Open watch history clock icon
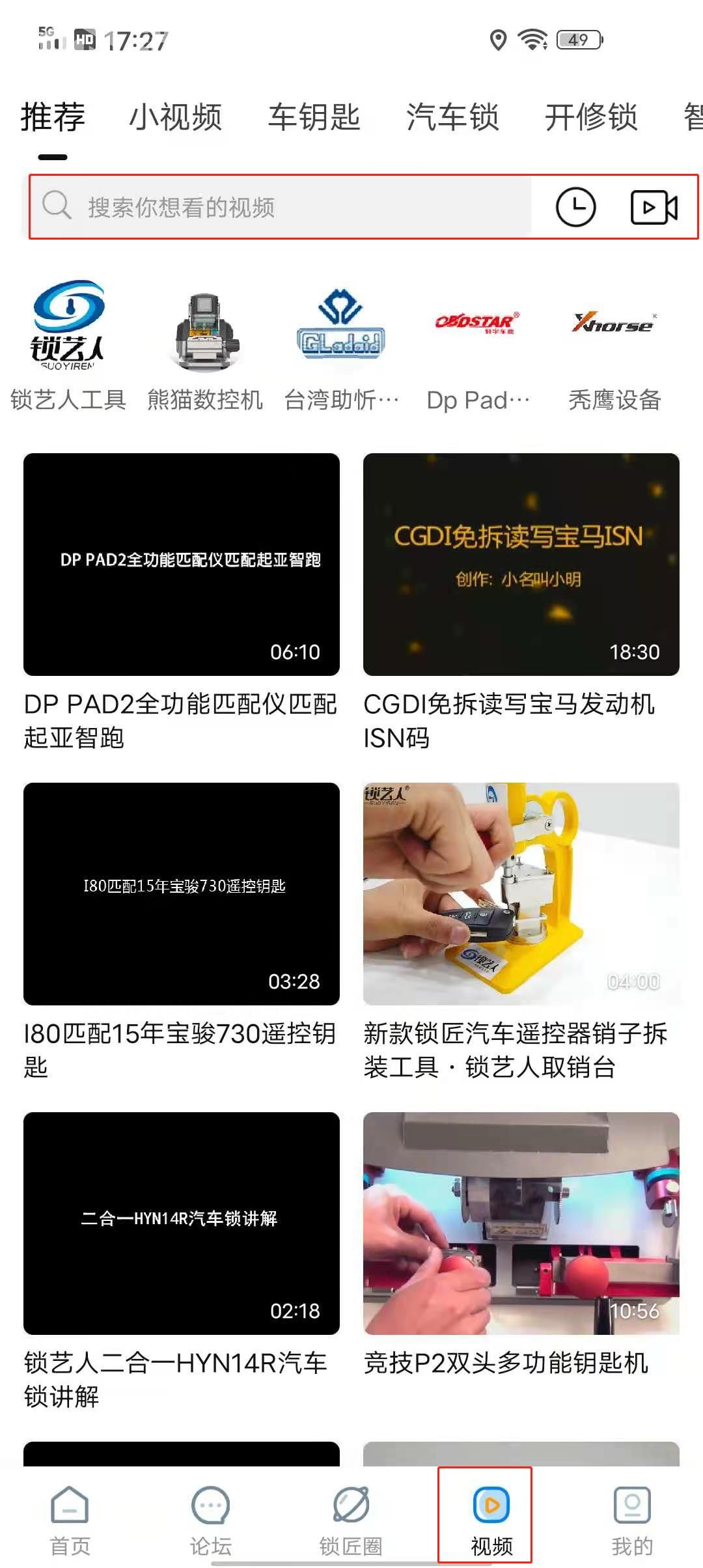 [x=575, y=207]
